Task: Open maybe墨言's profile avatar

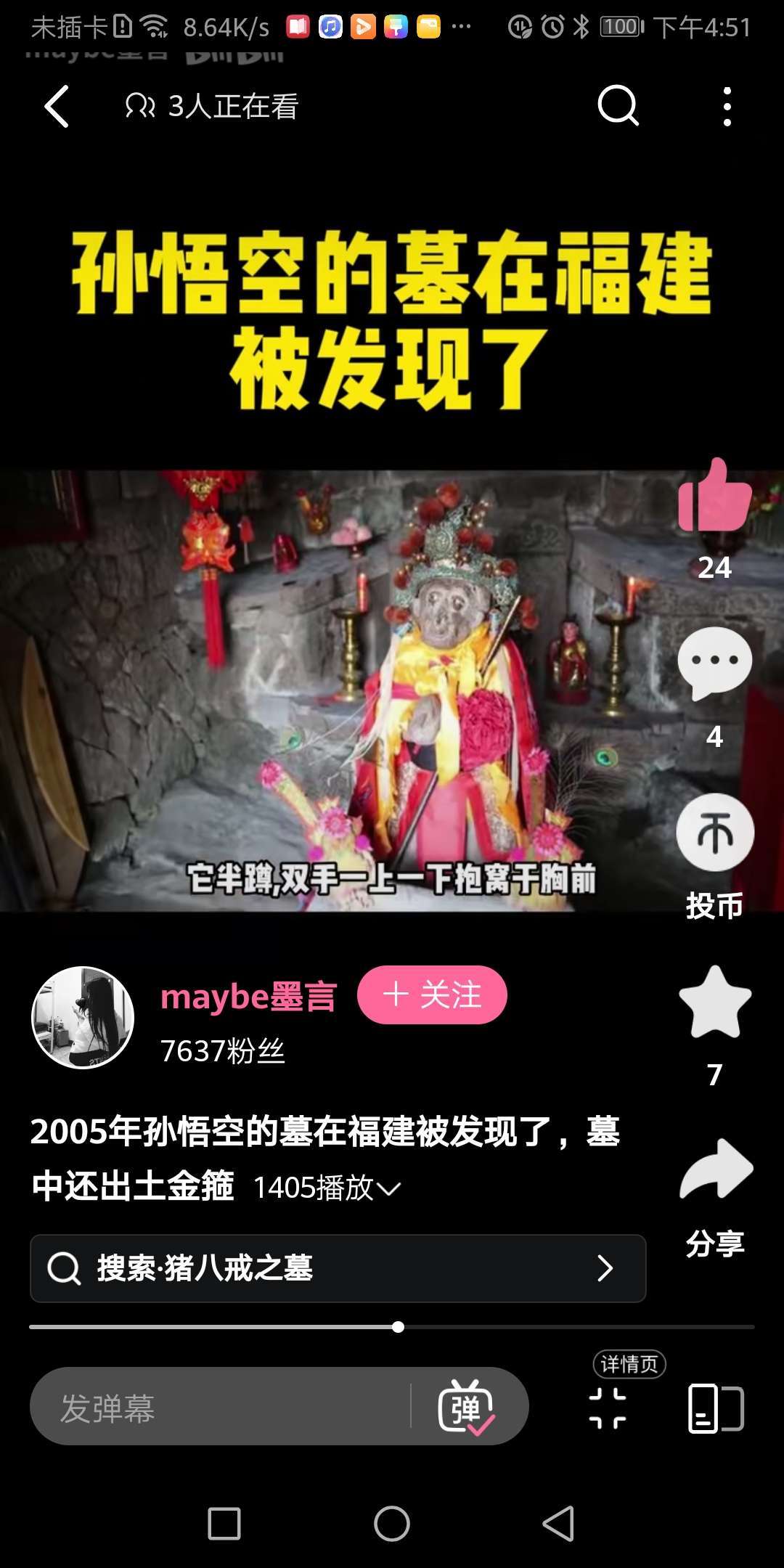Action: (83, 1017)
